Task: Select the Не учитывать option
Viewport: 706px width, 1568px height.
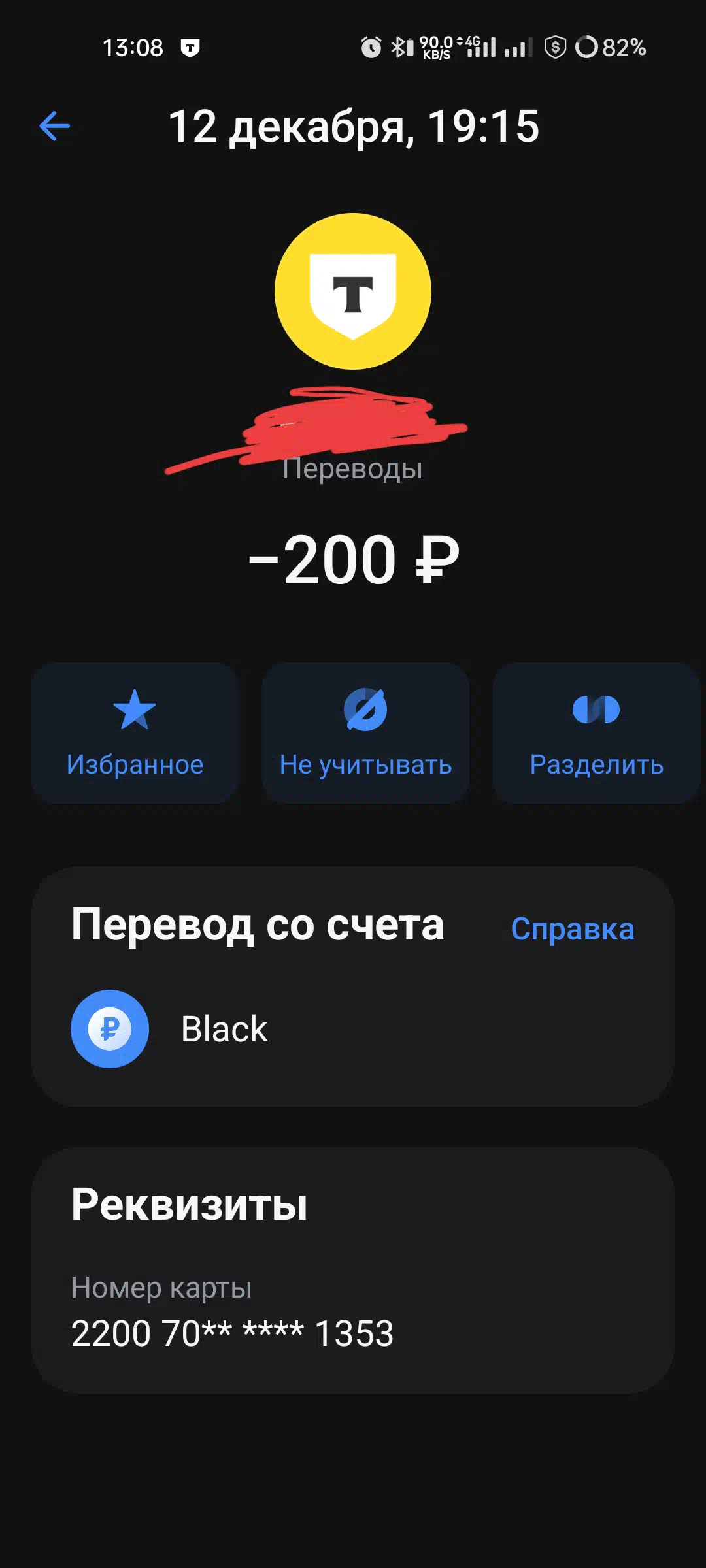Action: pos(365,733)
